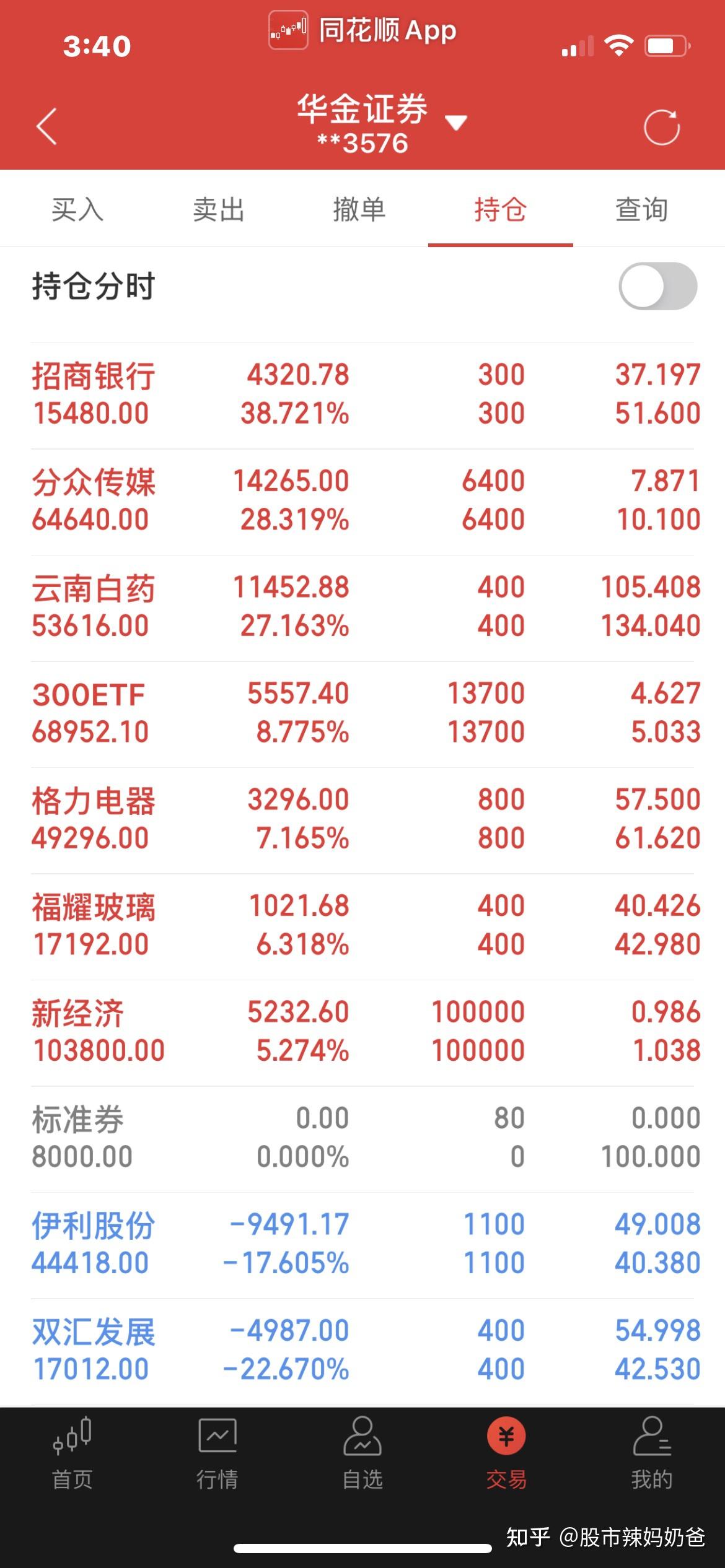725x1568 pixels.
Task: Go back with the top-left arrow
Action: click(46, 126)
